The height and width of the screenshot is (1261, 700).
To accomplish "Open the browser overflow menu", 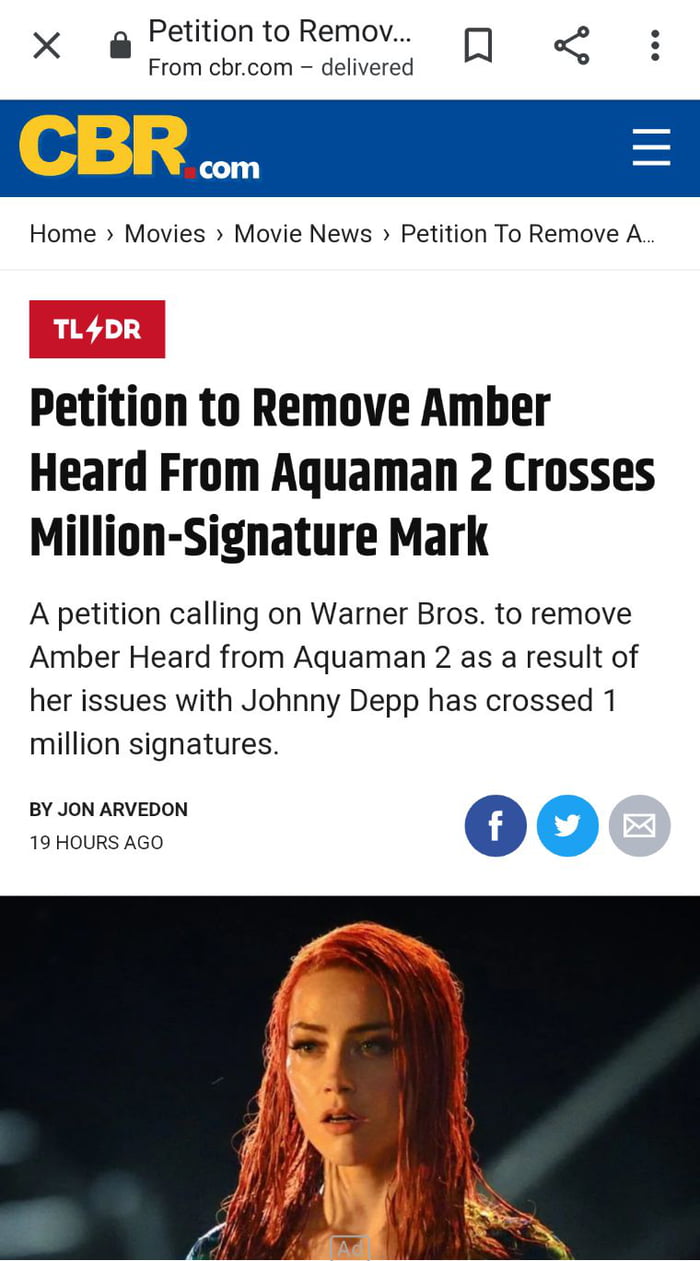I will click(x=654, y=46).
